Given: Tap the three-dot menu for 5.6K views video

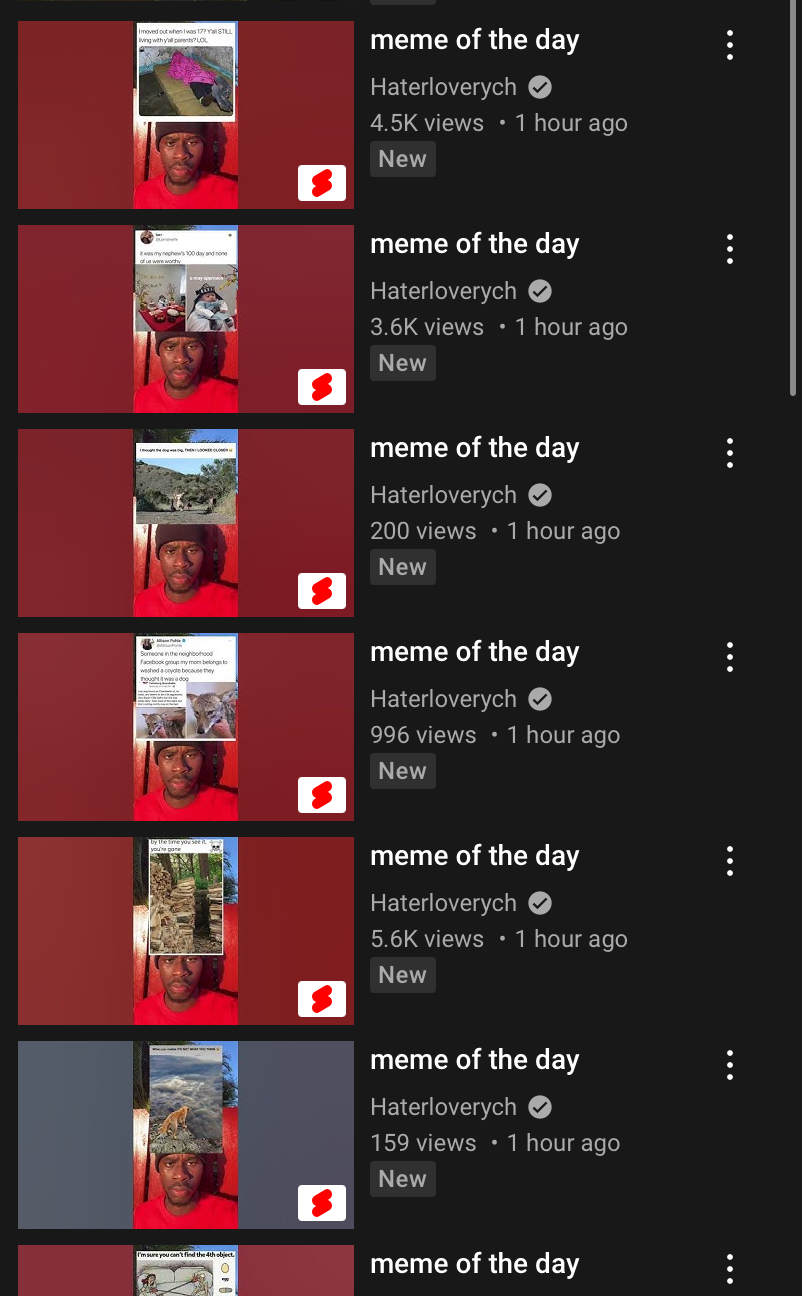Looking at the screenshot, I should [x=730, y=861].
